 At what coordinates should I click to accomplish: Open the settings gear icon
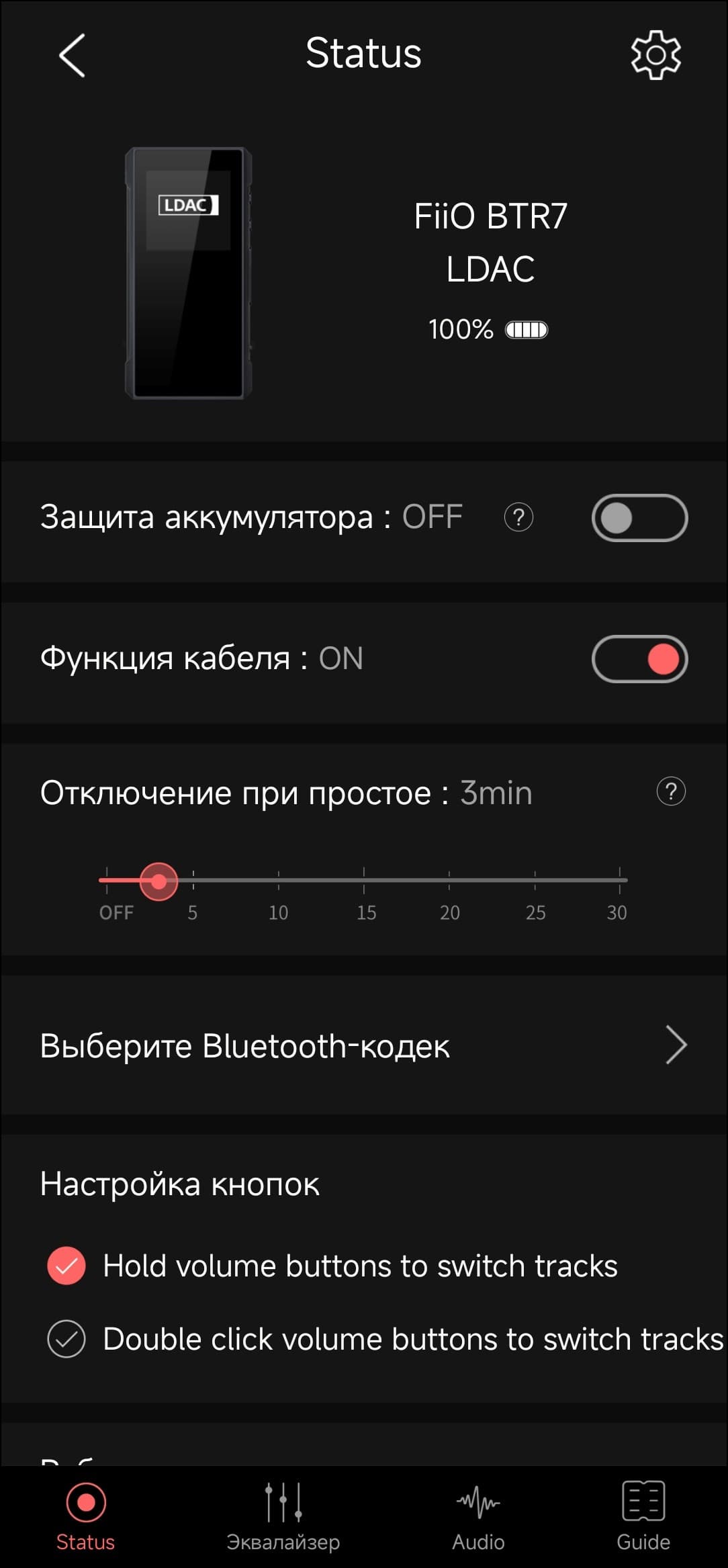coord(655,55)
